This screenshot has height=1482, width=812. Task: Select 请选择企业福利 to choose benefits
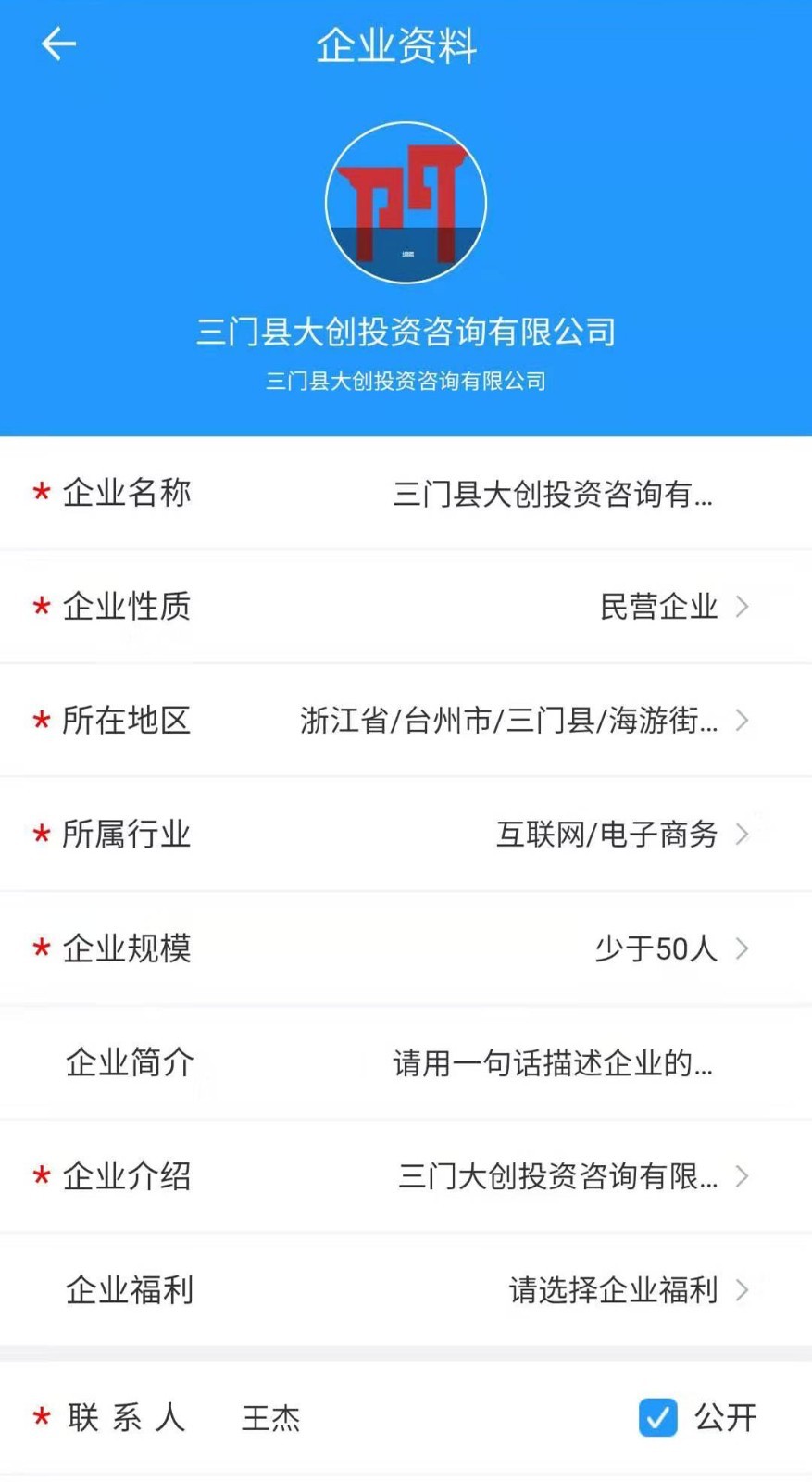pos(612,1289)
